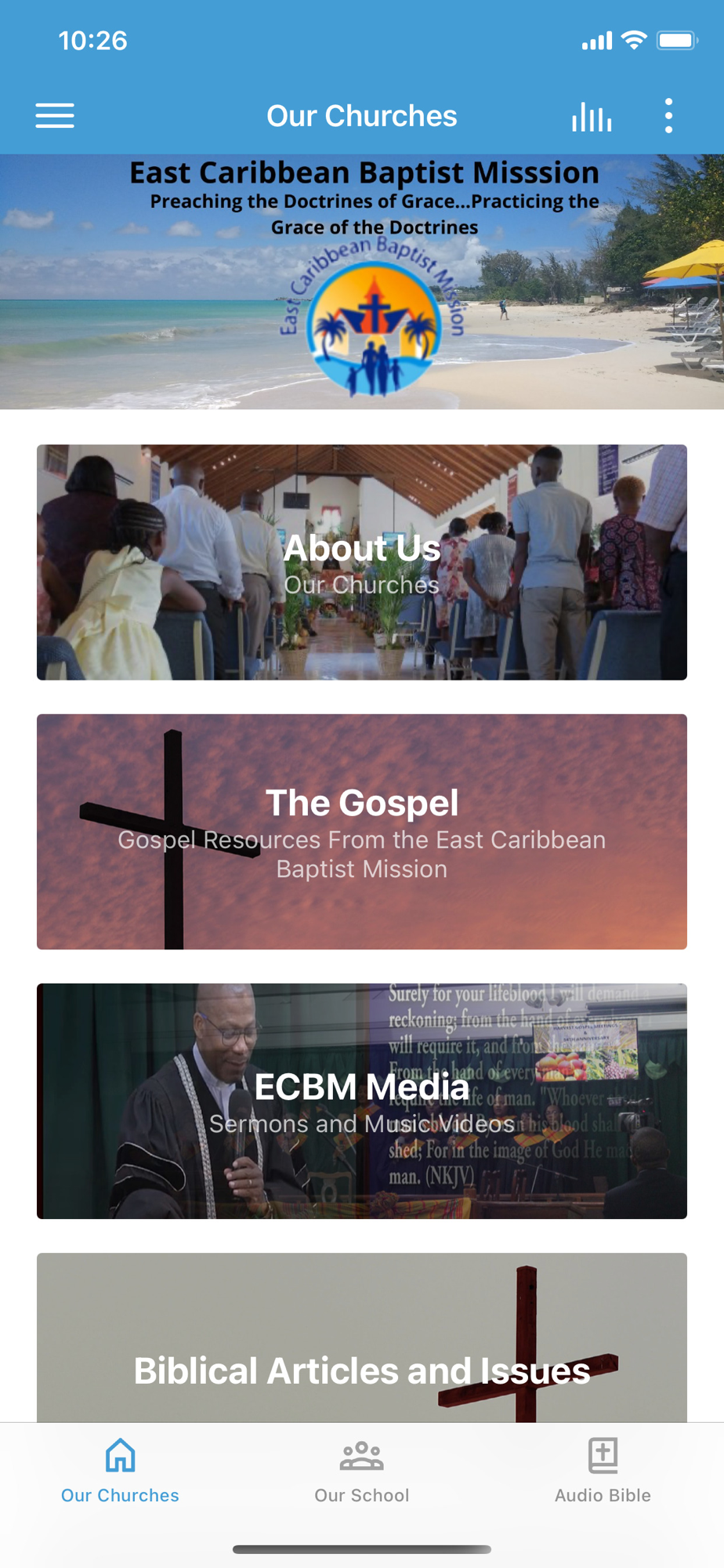The height and width of the screenshot is (1568, 724).
Task: Open the hamburger drawer menu
Action: click(55, 116)
